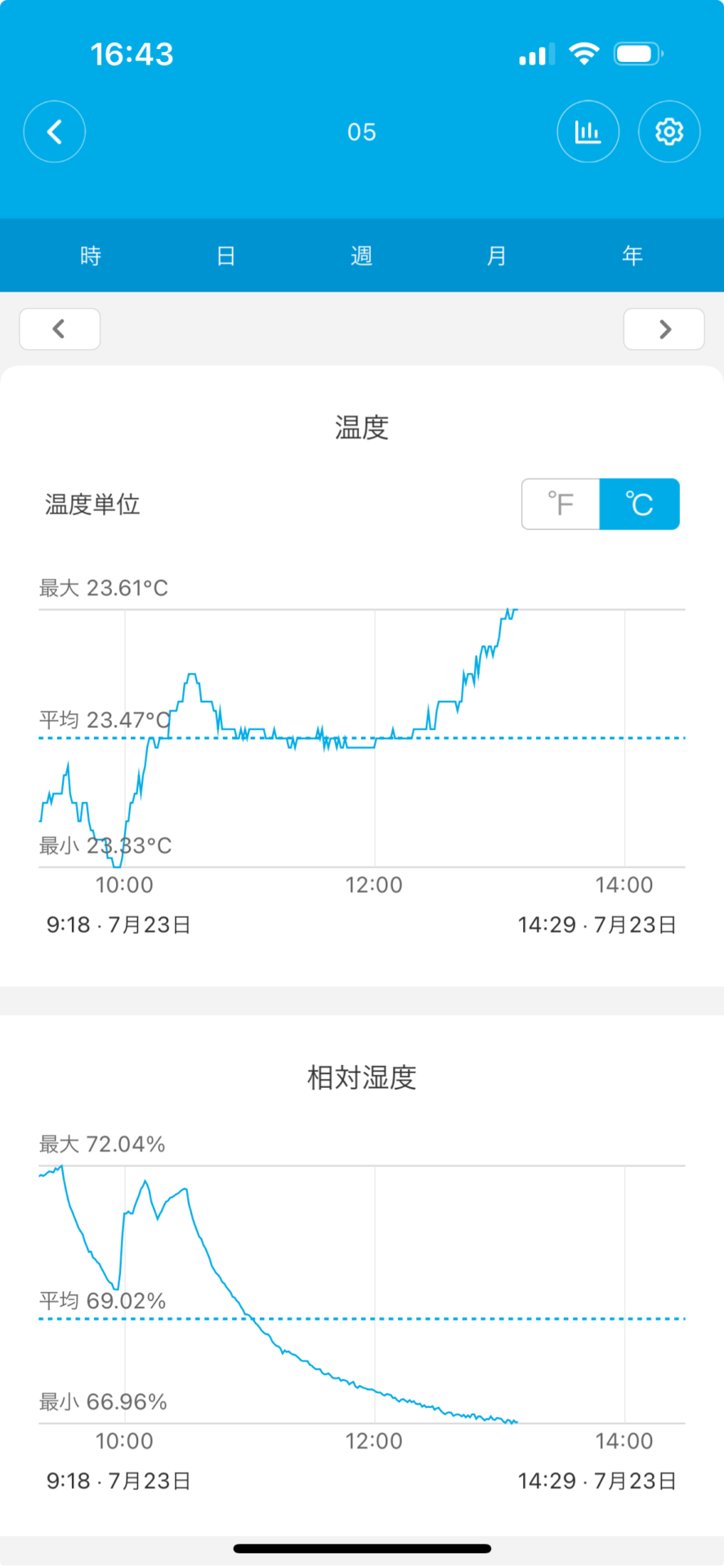Select Celsius as the temperature unit
The image size is (724, 1568).
coord(640,504)
